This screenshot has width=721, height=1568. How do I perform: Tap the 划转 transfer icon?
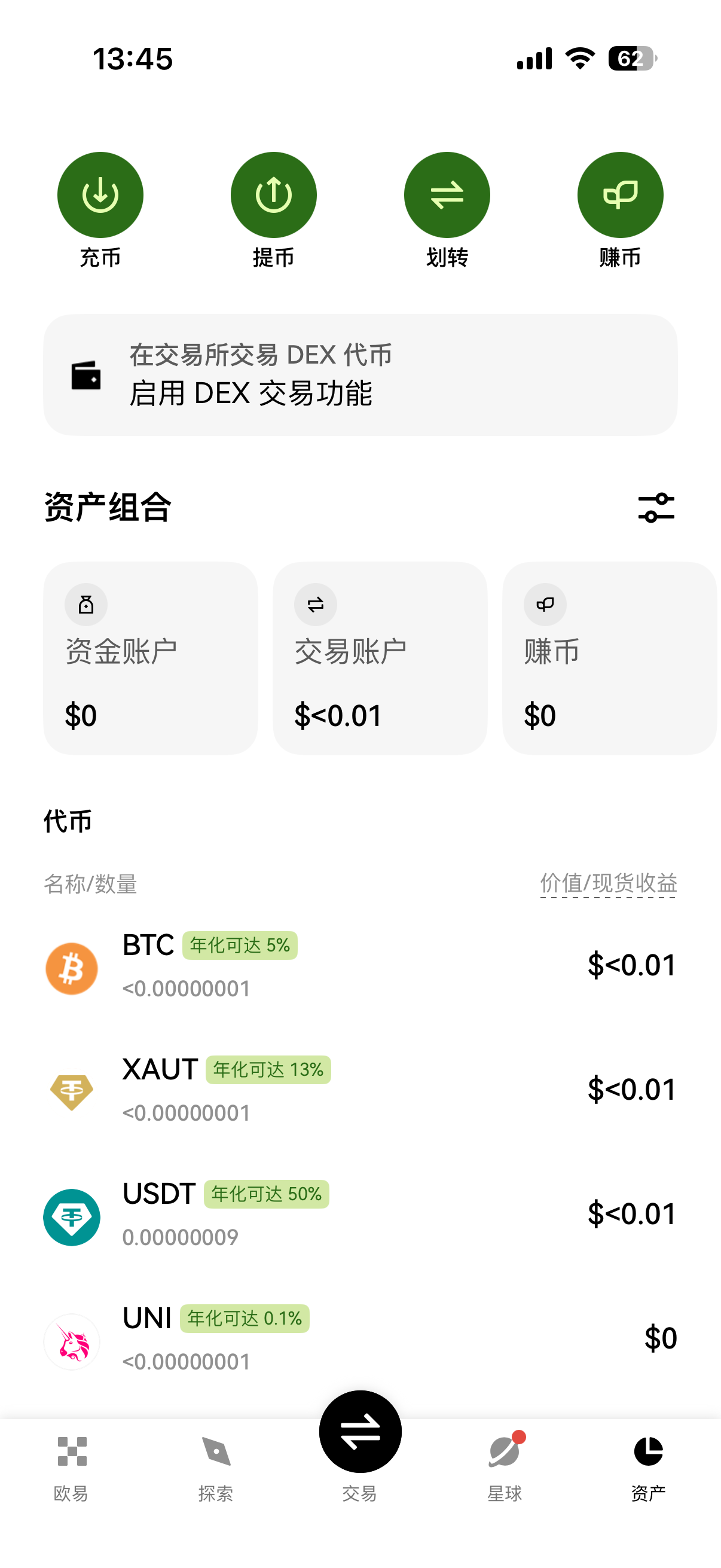tap(447, 194)
